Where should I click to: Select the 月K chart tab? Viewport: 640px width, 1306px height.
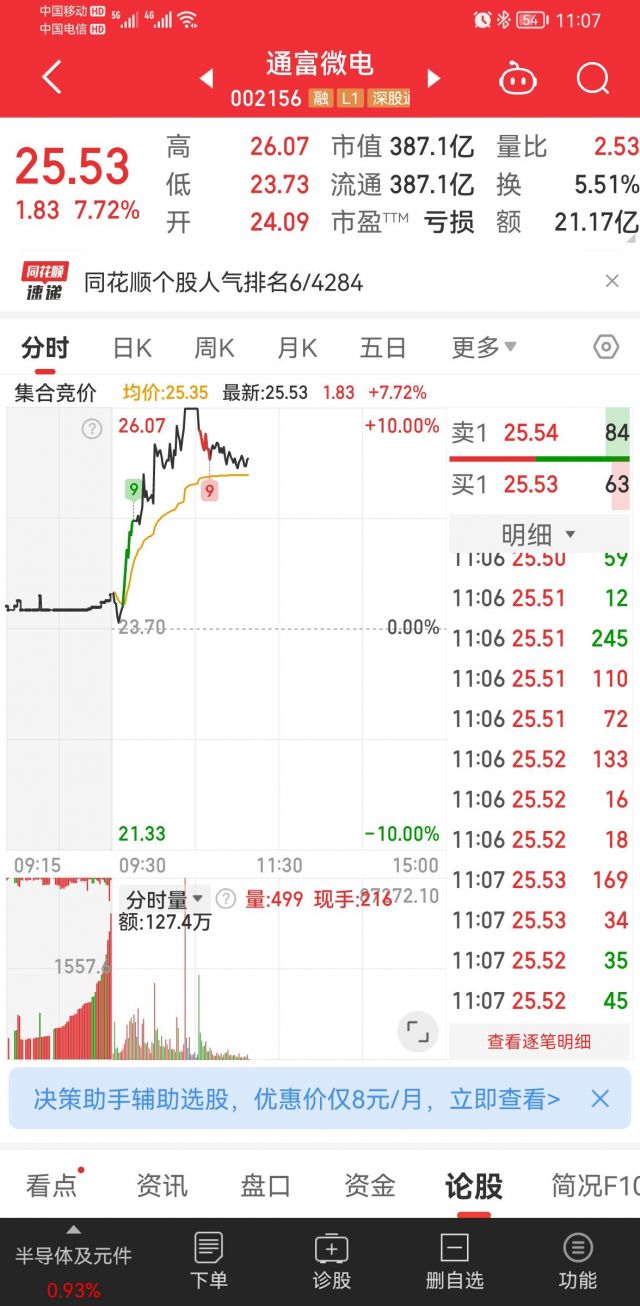(x=297, y=348)
